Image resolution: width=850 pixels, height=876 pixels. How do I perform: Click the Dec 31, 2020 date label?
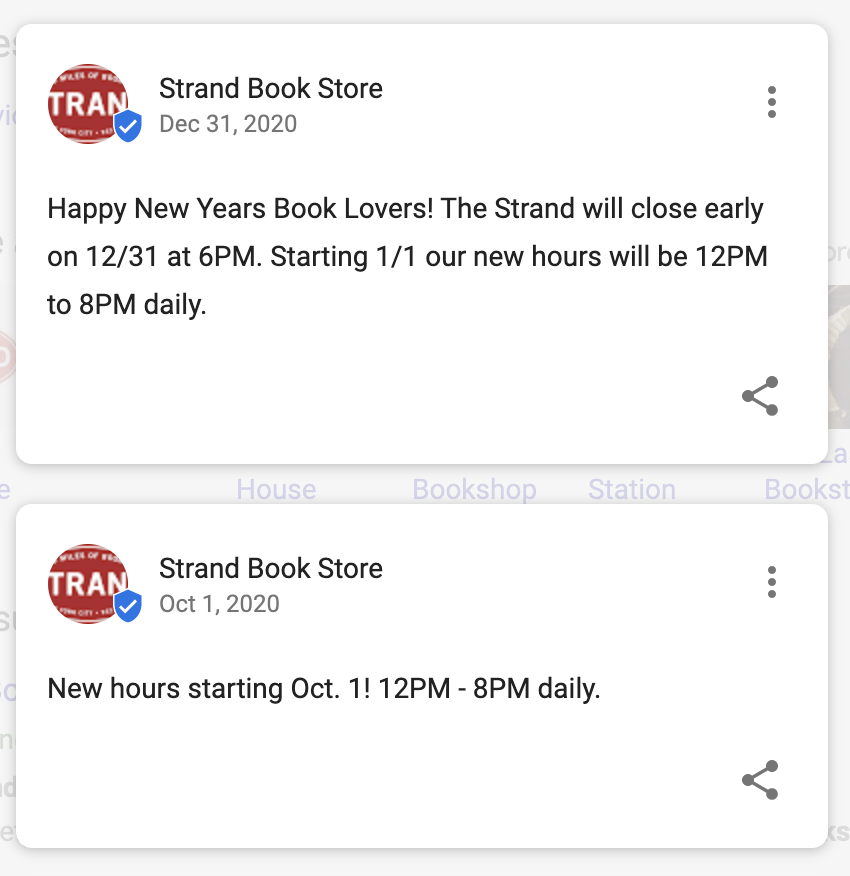(228, 124)
